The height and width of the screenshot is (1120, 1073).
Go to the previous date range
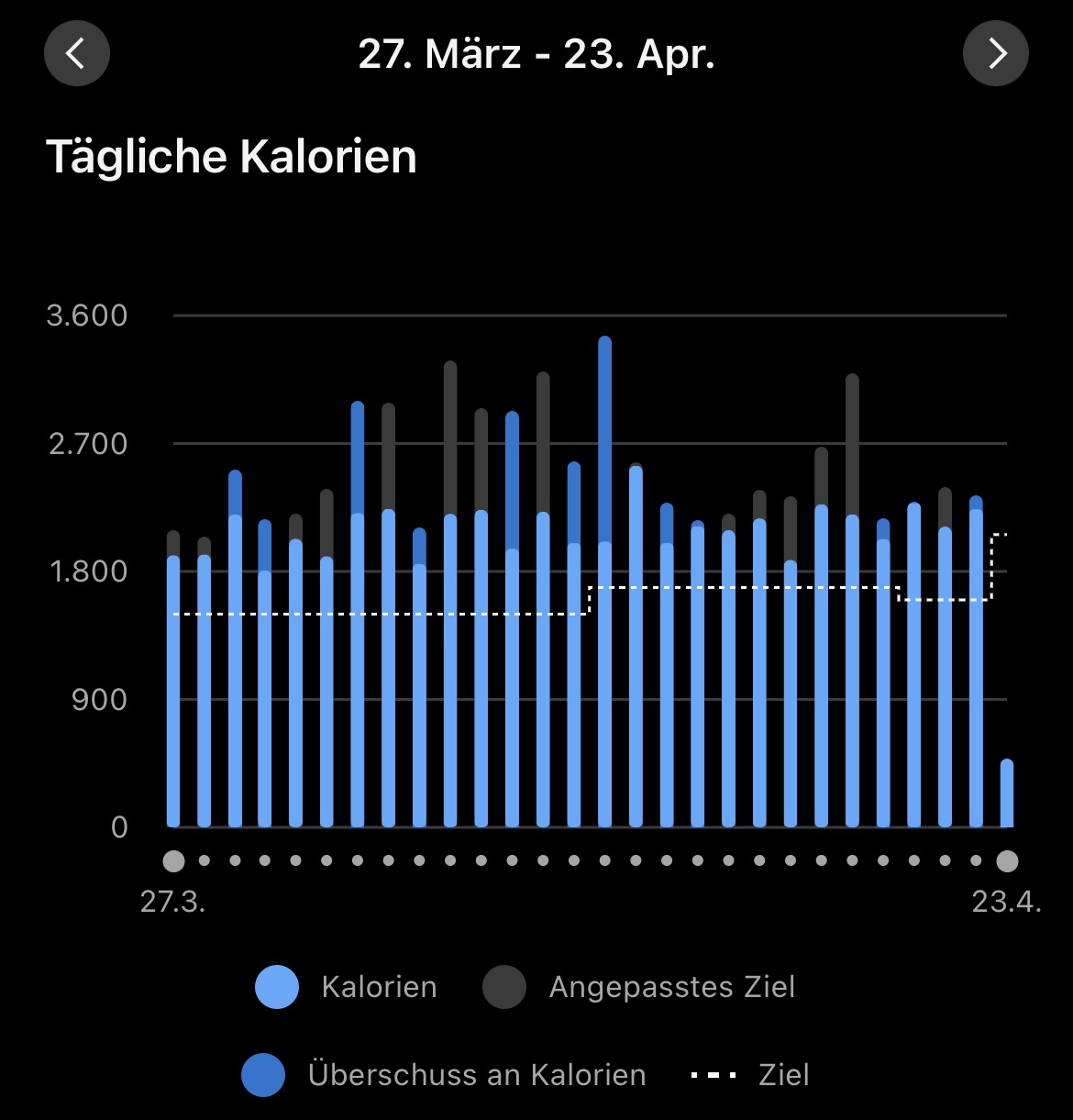coord(77,53)
